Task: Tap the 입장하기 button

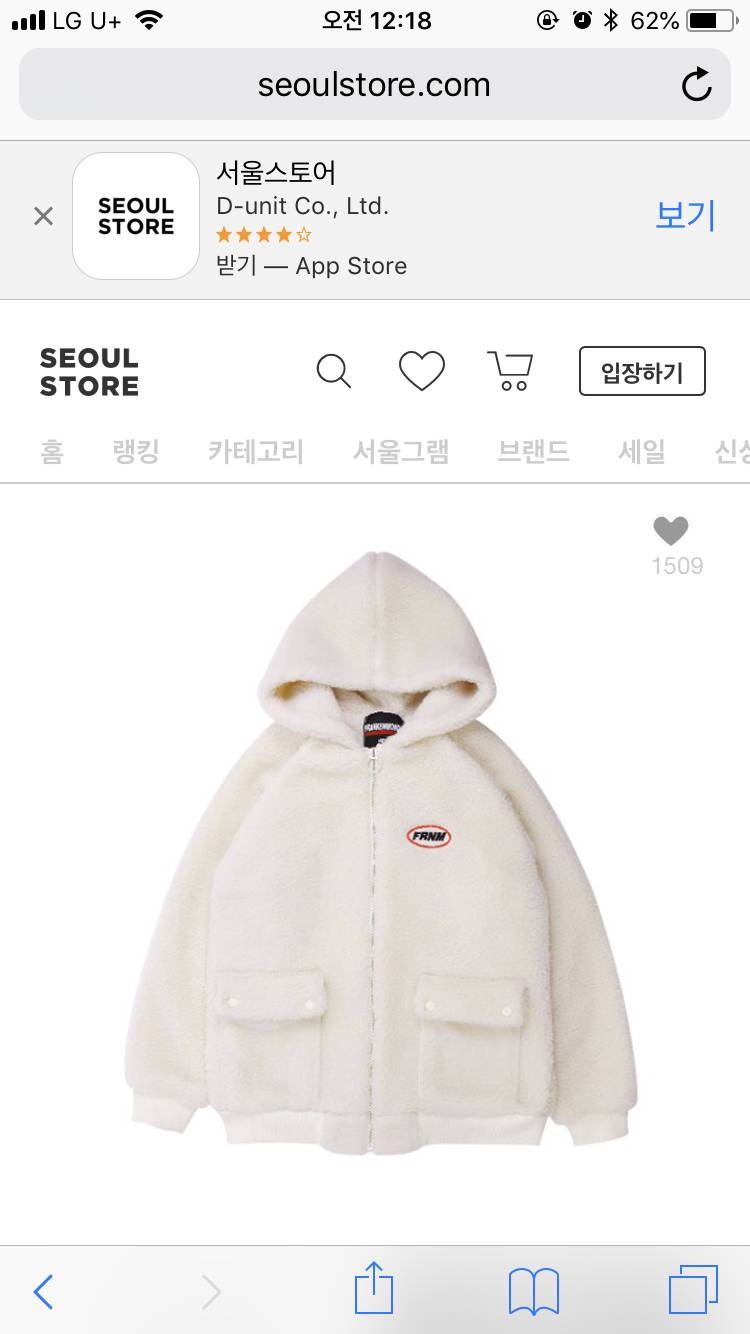Action: click(x=642, y=370)
